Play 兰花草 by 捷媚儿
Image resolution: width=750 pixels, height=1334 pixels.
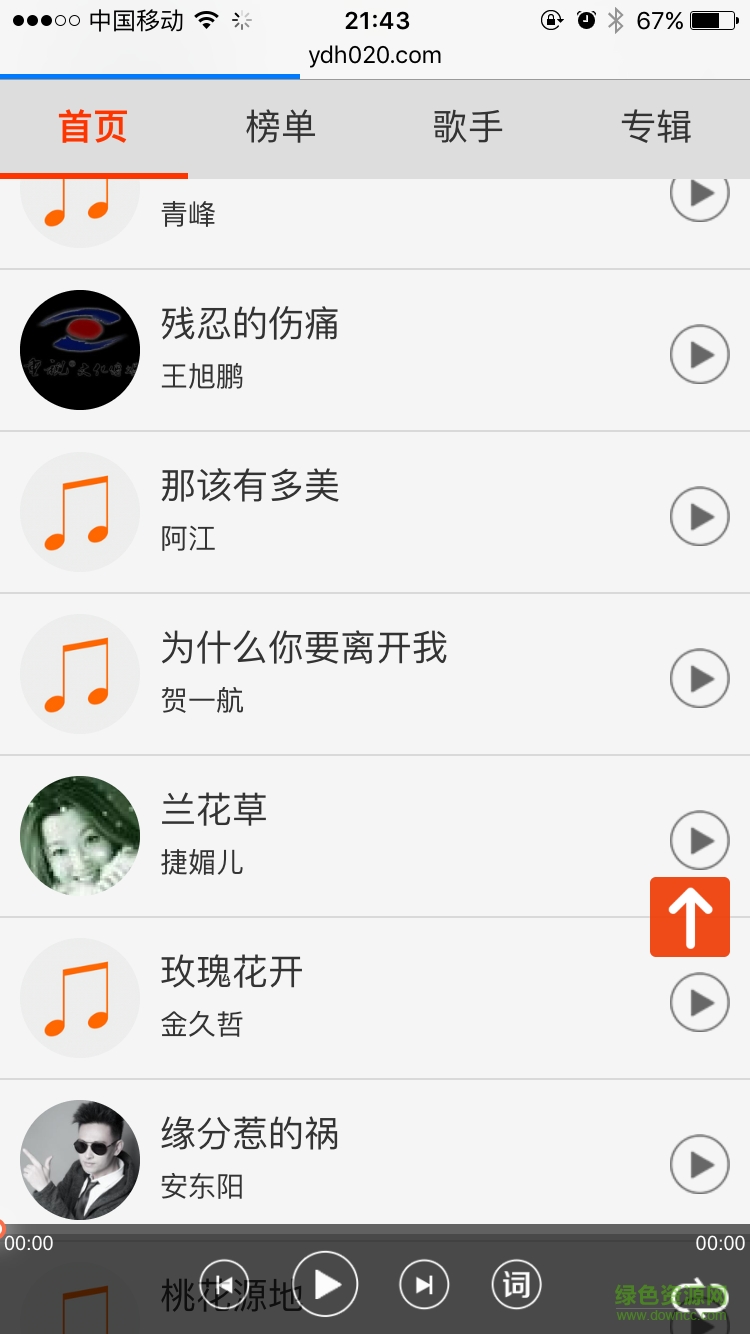699,840
